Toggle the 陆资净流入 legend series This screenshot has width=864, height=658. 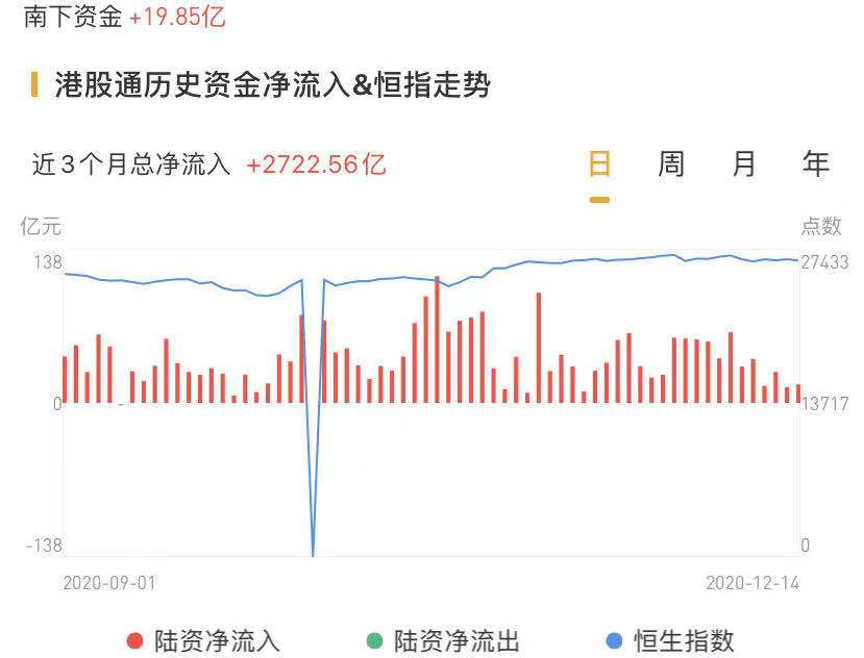(204, 640)
